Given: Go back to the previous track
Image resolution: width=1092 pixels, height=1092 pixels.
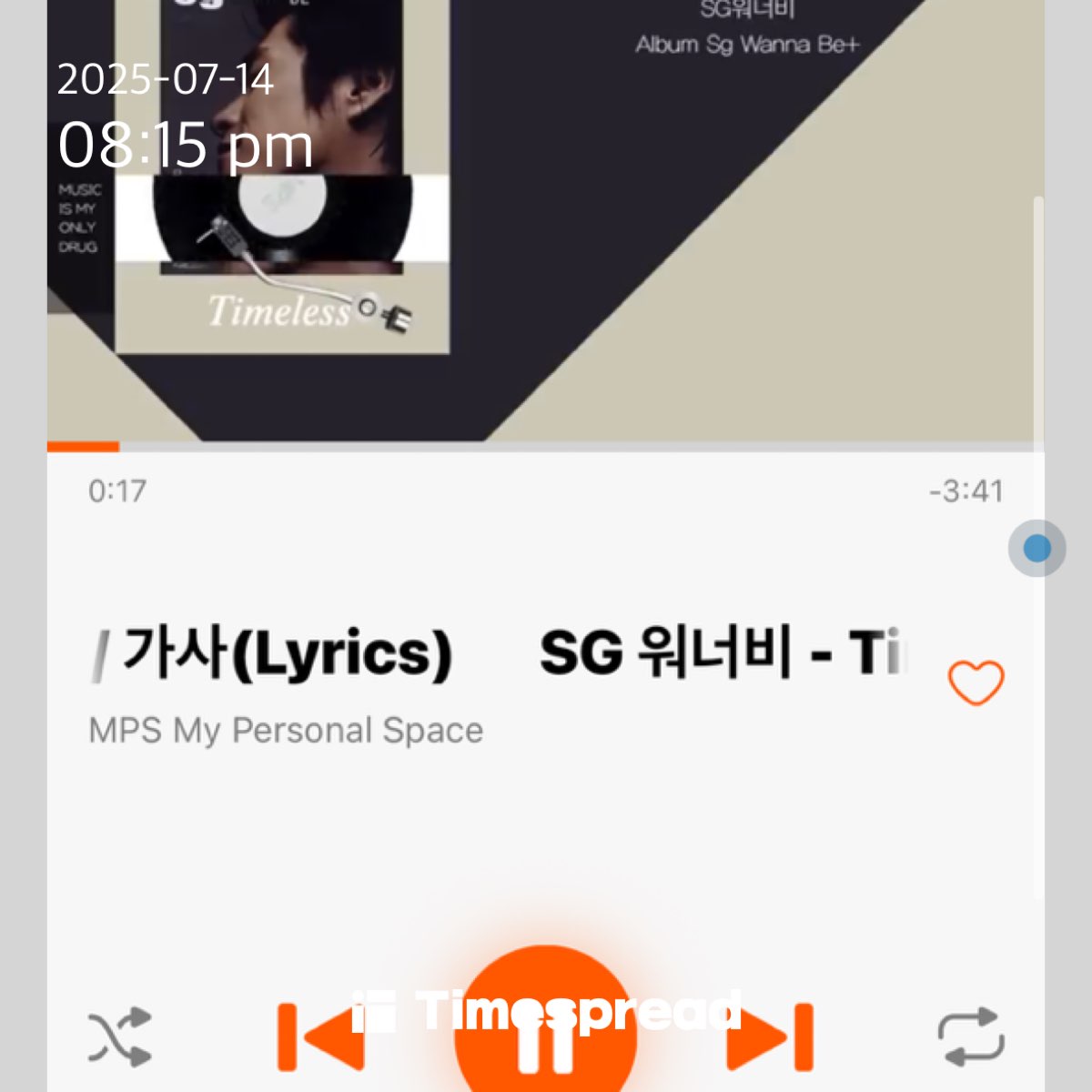Looking at the screenshot, I should pyautogui.click(x=321, y=1037).
